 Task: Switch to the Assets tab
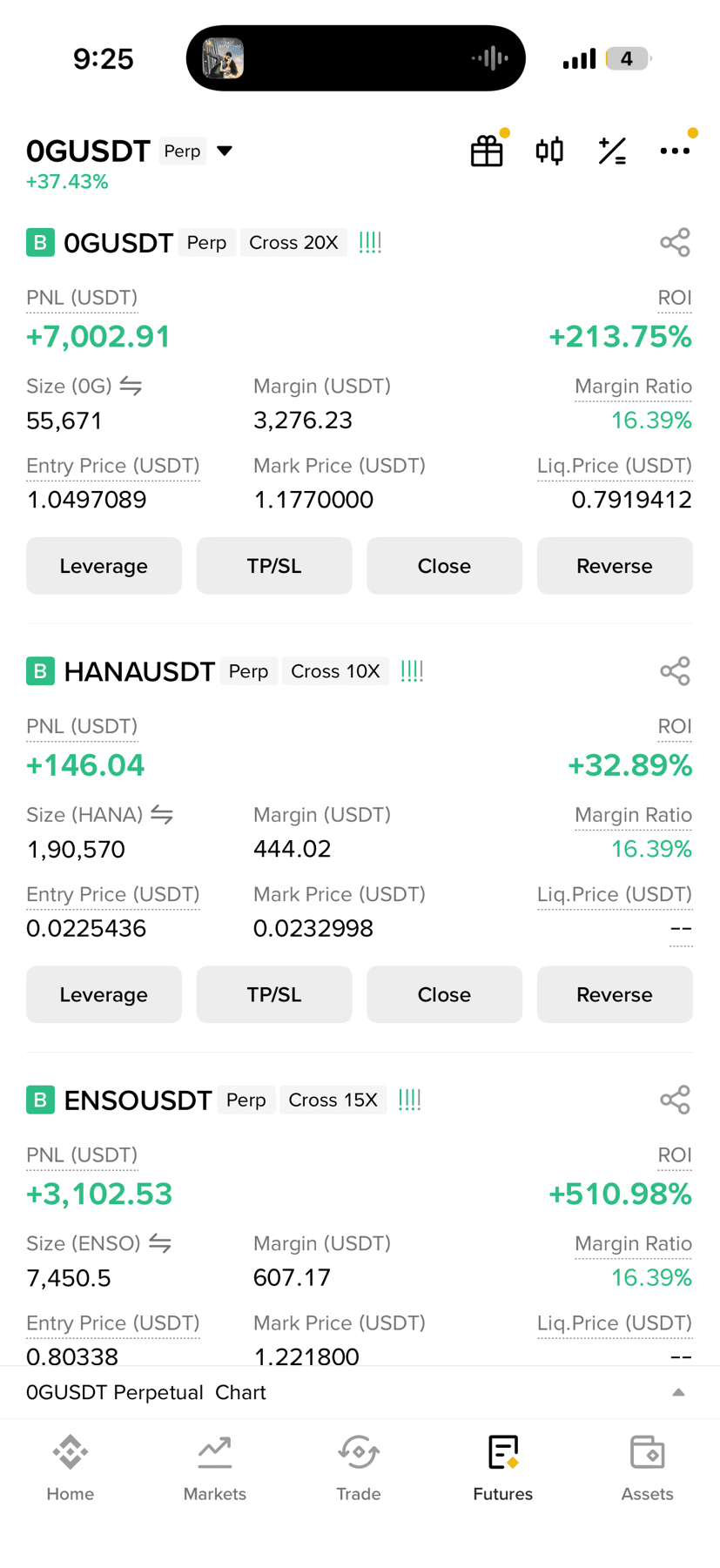pos(647,1469)
